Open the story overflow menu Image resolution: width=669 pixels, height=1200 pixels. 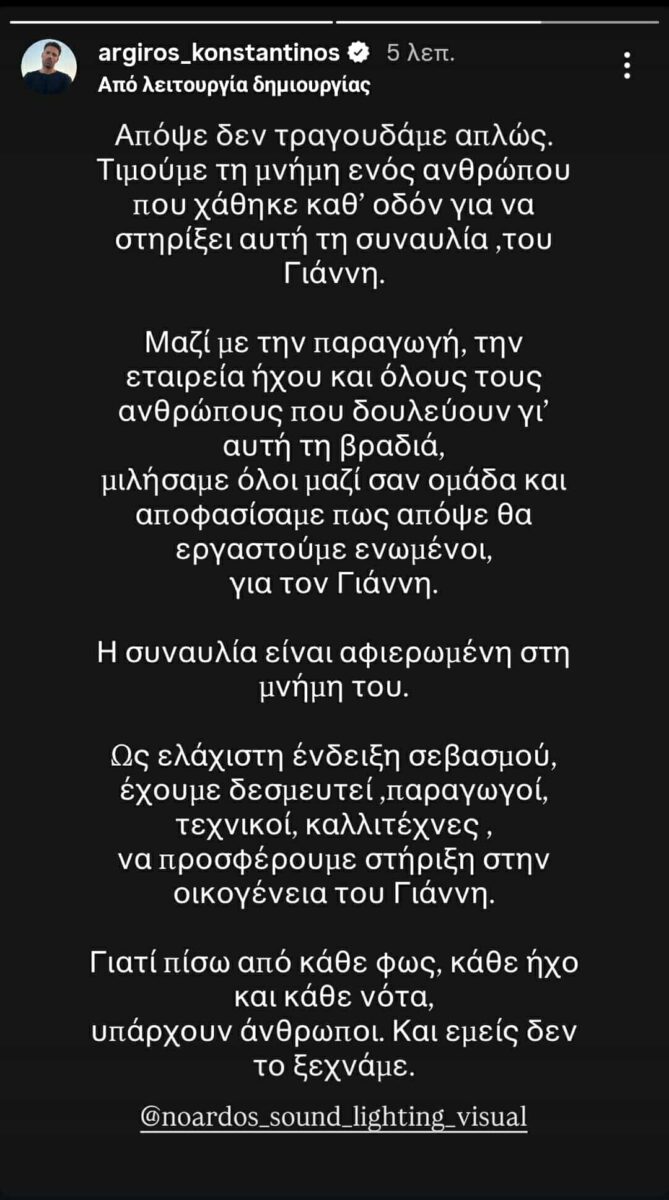(627, 66)
